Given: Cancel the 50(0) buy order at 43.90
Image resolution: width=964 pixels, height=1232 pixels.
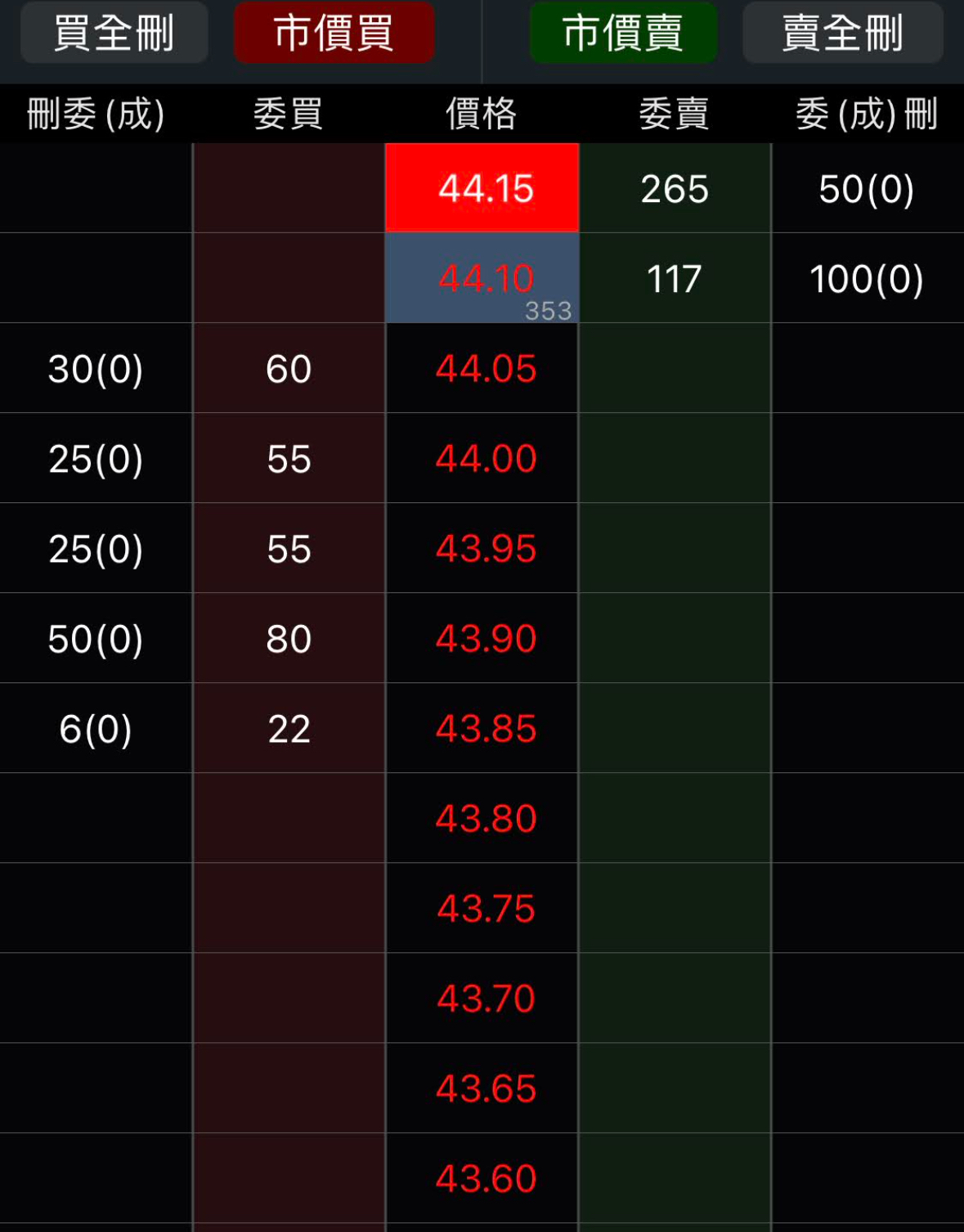Looking at the screenshot, I should (96, 639).
